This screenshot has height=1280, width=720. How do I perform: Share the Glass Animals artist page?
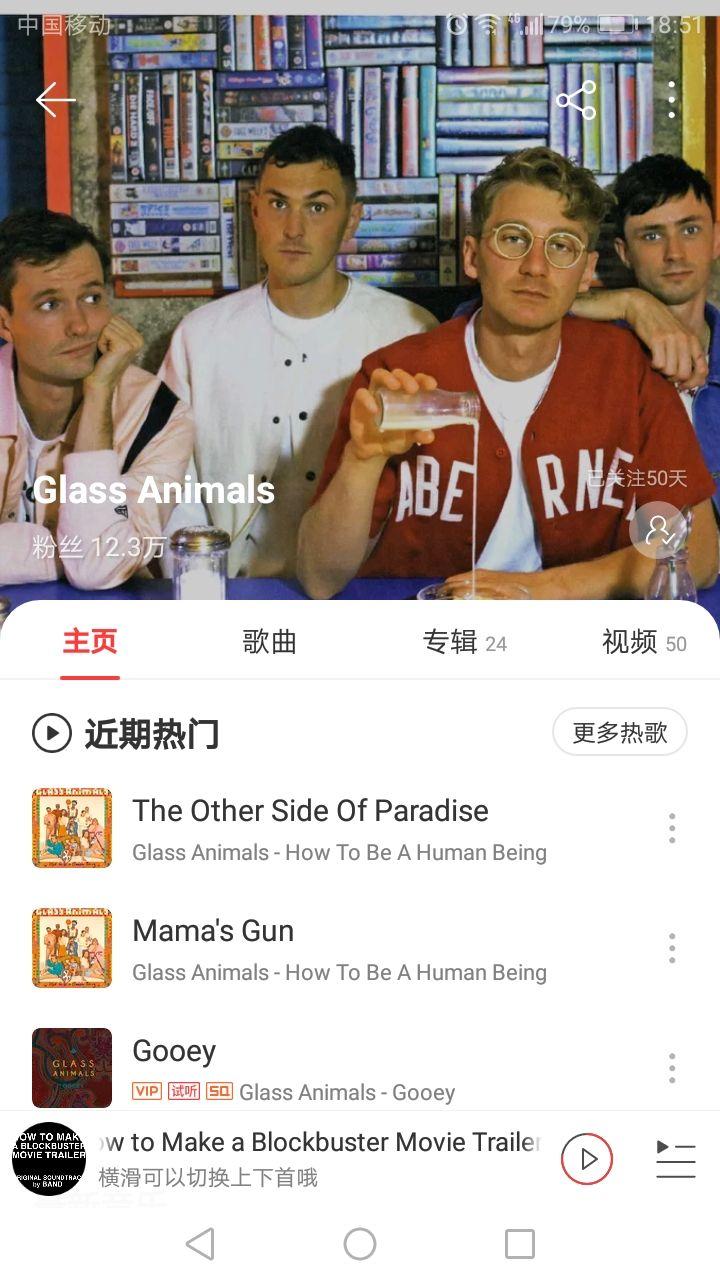pos(576,100)
